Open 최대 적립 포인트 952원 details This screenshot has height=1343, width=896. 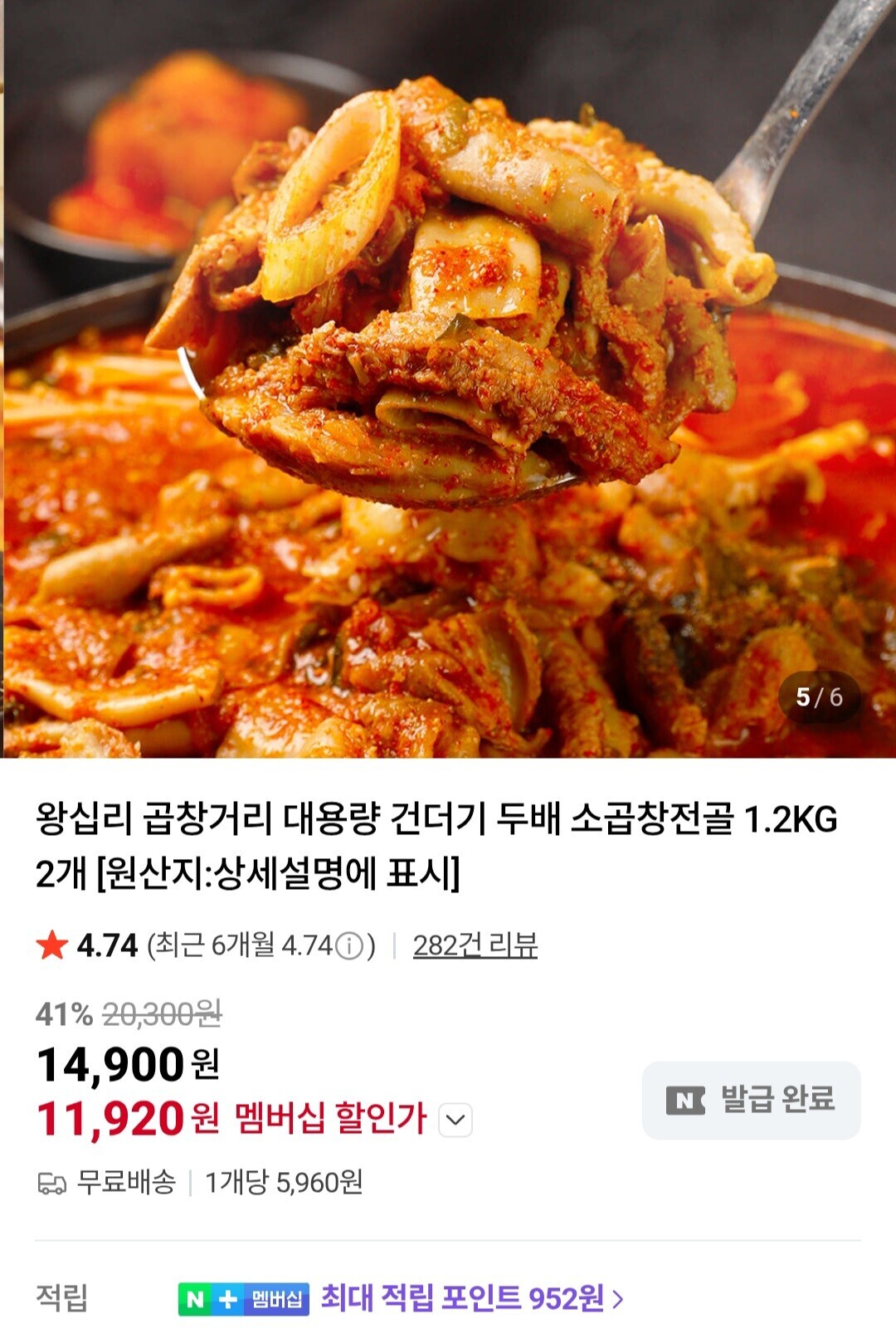click(471, 1298)
